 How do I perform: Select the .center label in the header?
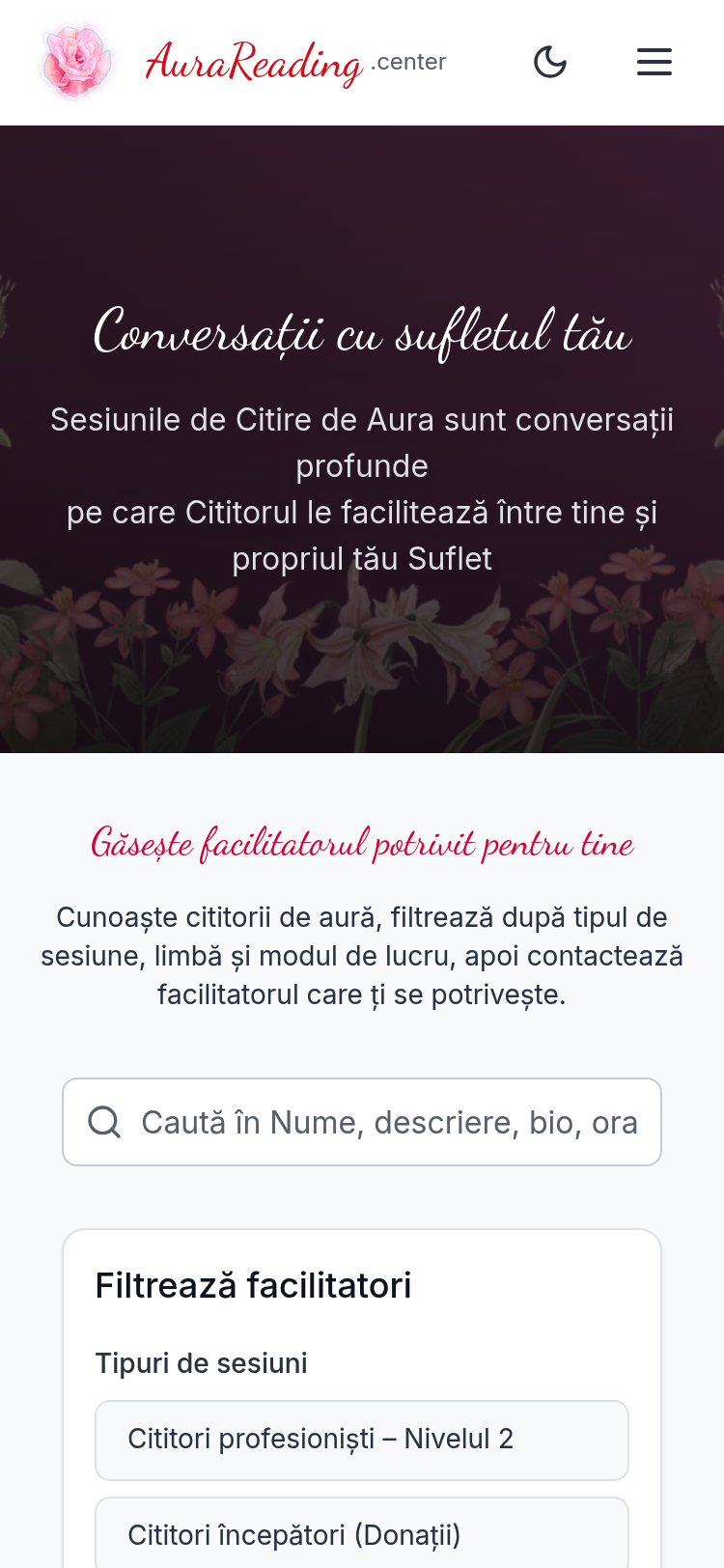[408, 61]
